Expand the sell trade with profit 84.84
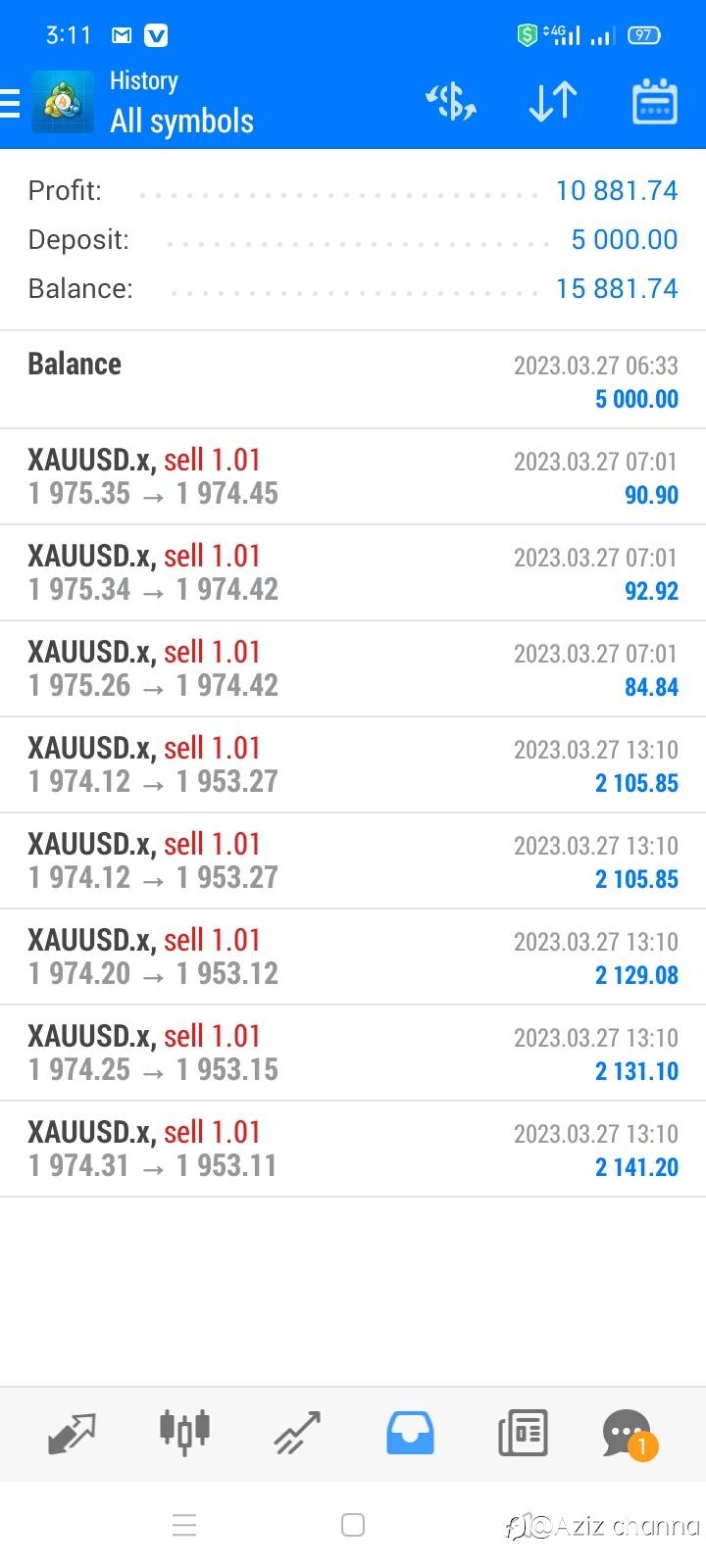This screenshot has width=706, height=1568. [353, 668]
